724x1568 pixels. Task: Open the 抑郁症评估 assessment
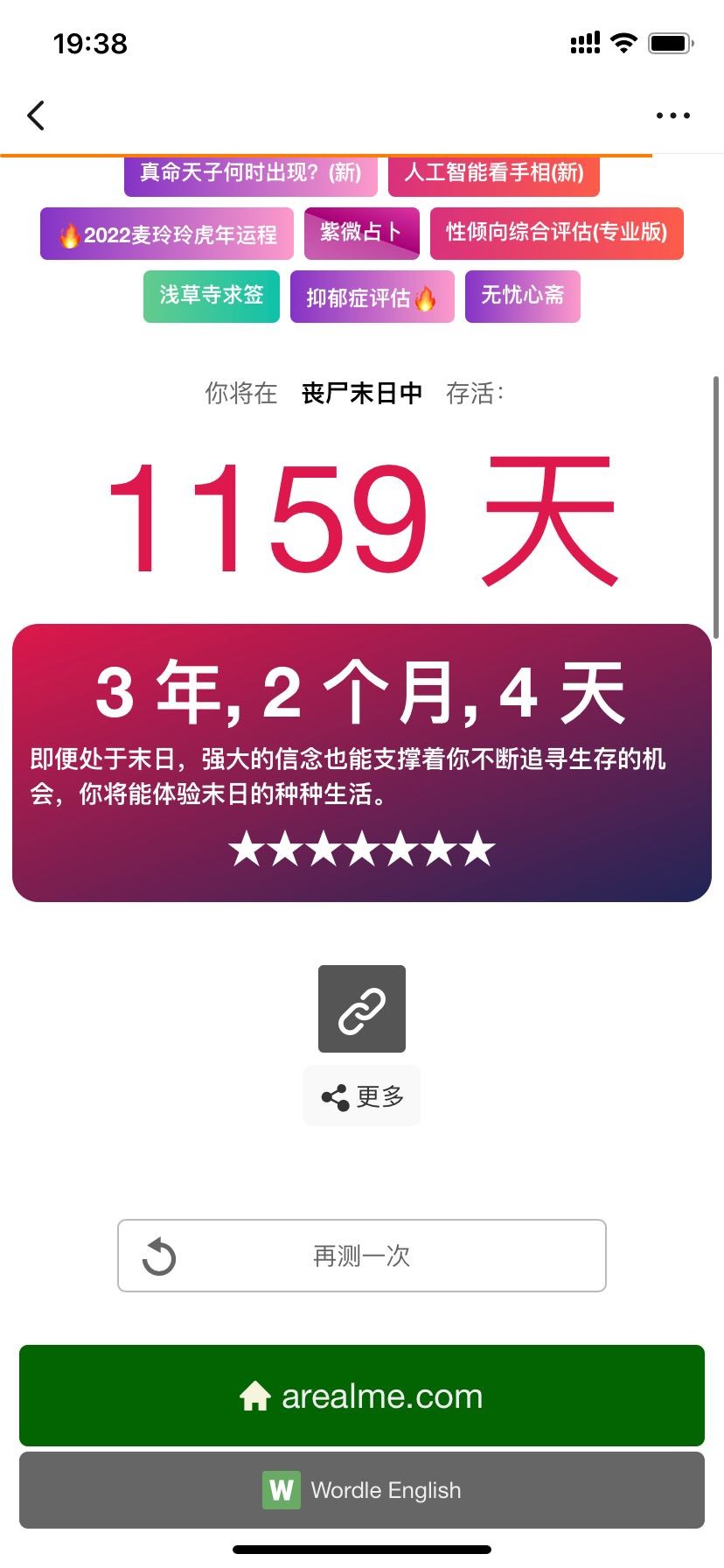372,297
